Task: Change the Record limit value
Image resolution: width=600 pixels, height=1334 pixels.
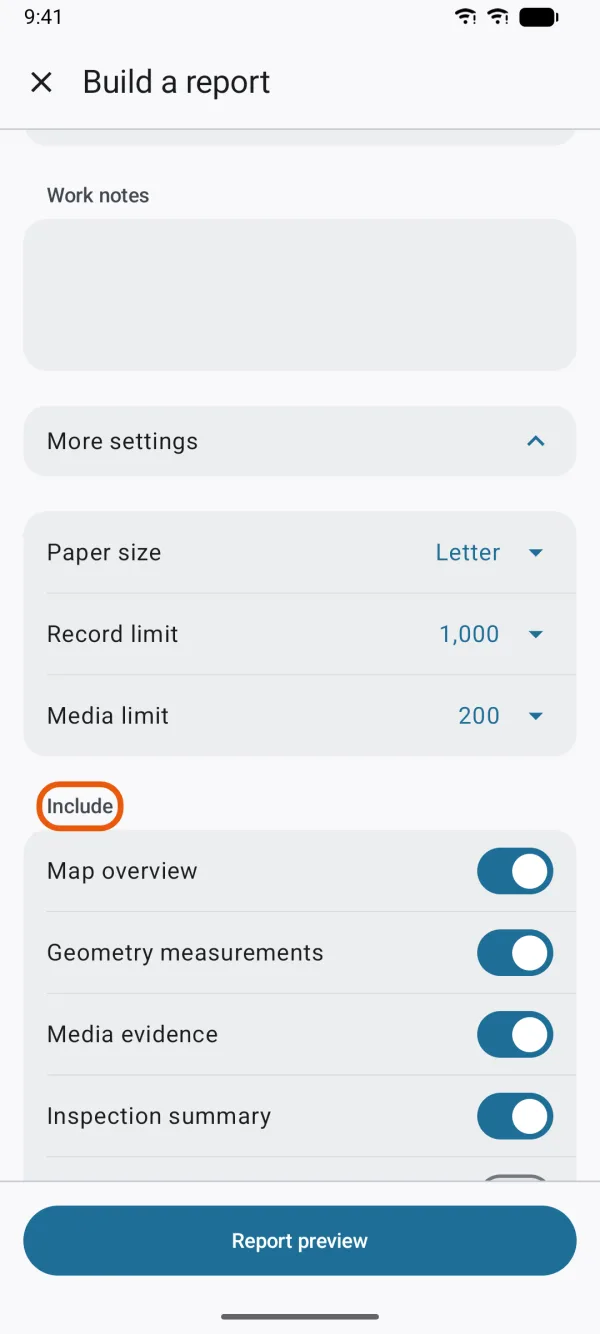Action: point(491,634)
